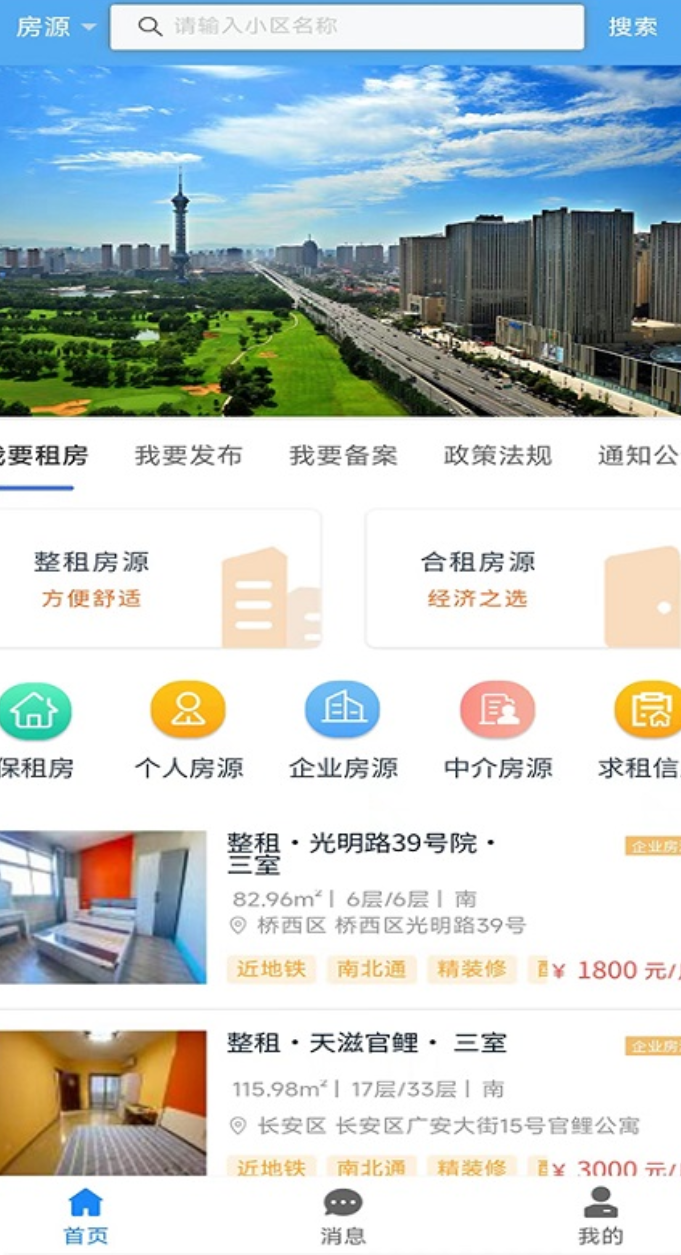
Task: Open the 房源 dropdown selector
Action: (x=55, y=27)
